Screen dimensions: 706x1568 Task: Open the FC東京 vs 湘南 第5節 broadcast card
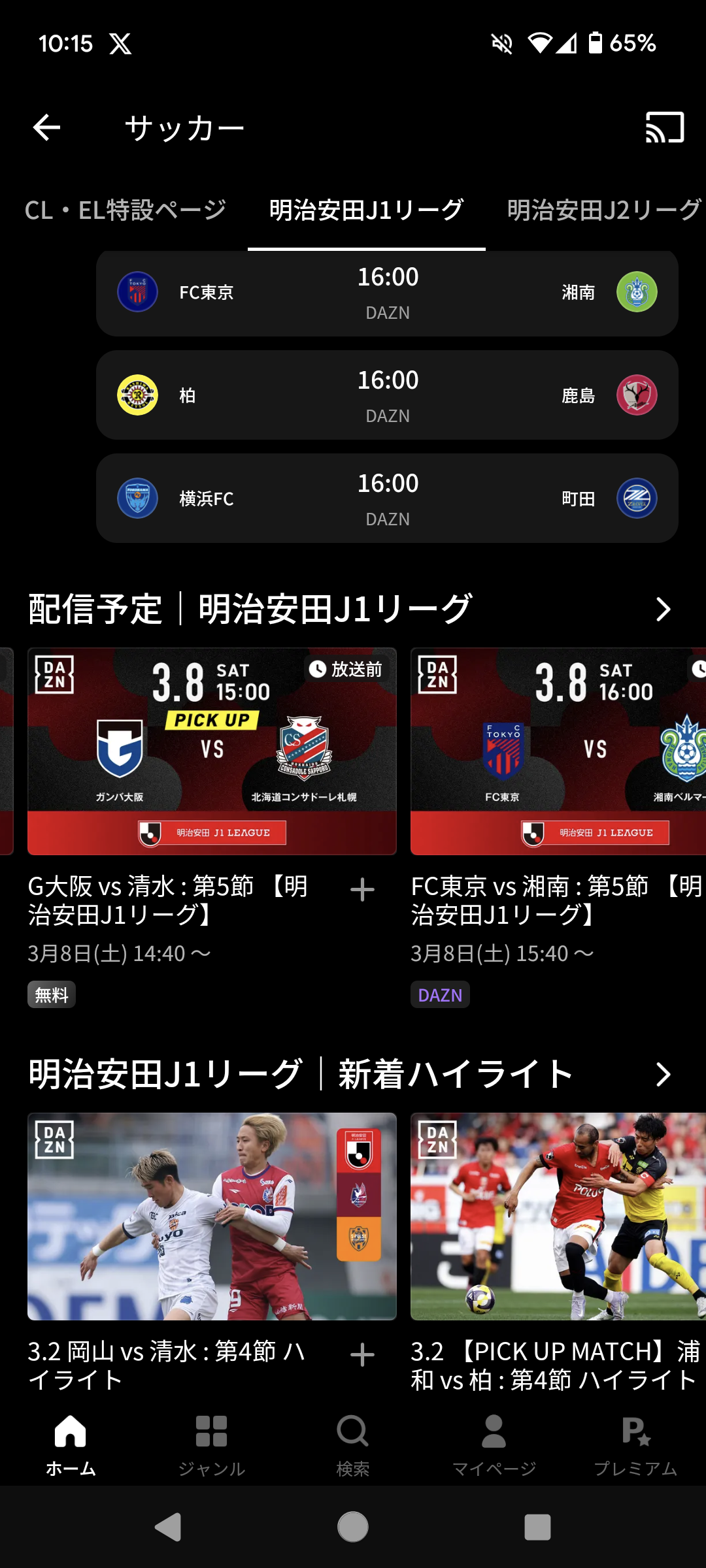point(558,751)
